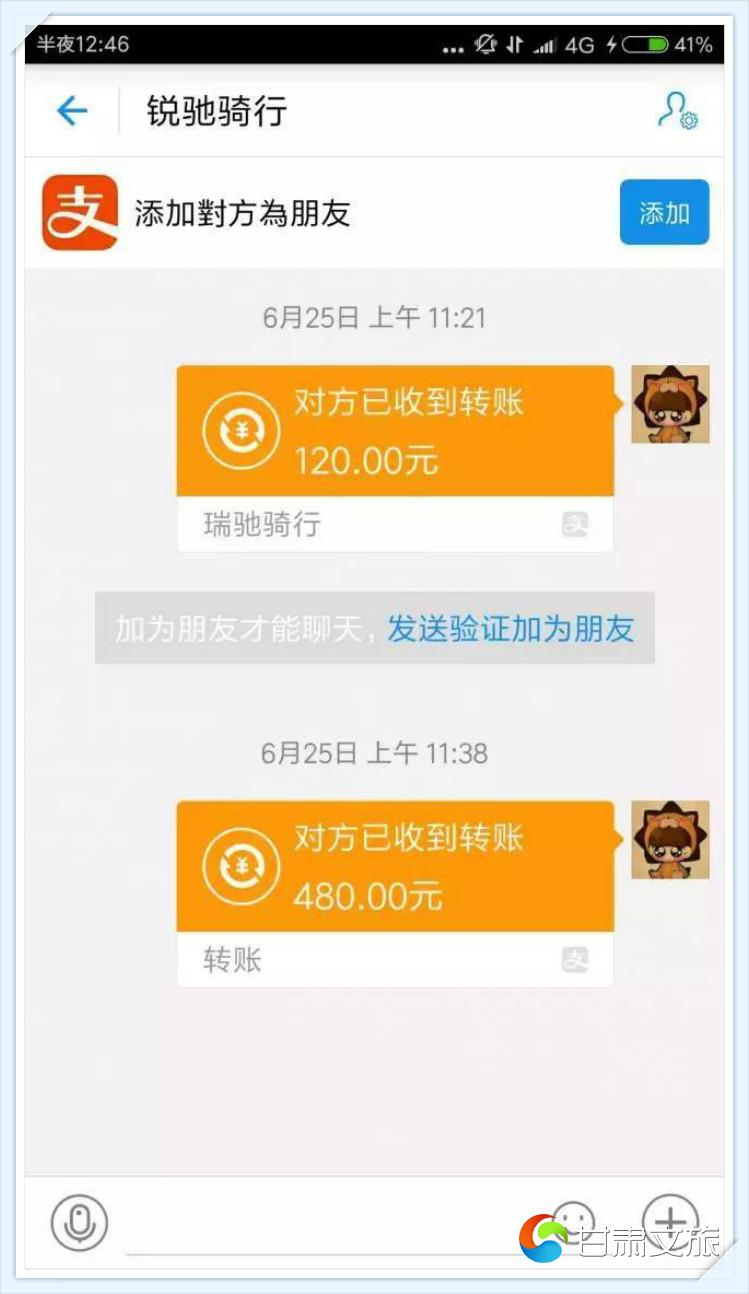This screenshot has height=1294, width=749.
Task: Tap the avatar beside the 120.00元 transfer
Action: [670, 404]
